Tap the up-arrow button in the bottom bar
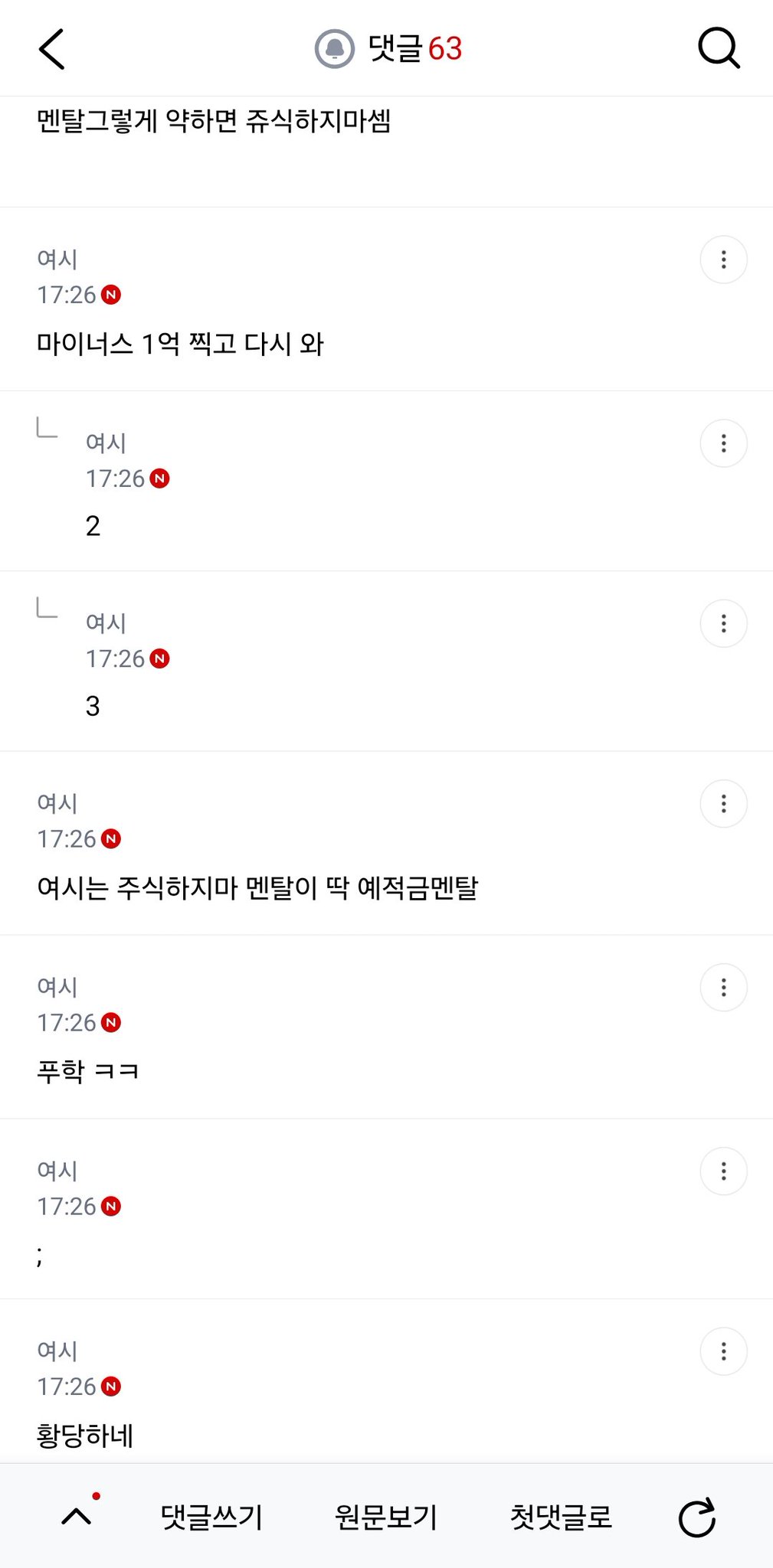This screenshot has height=1568, width=773. 77,1516
